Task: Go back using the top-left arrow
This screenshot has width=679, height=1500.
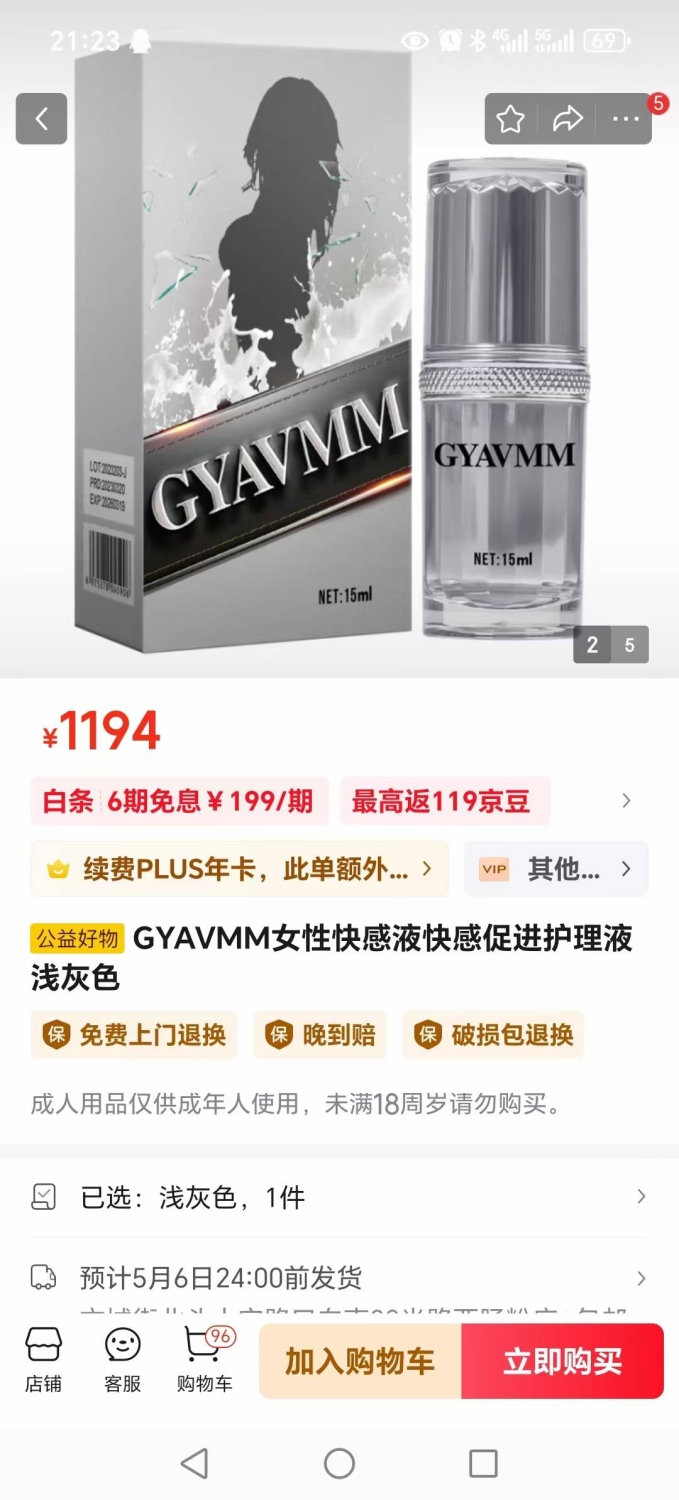Action: point(41,119)
